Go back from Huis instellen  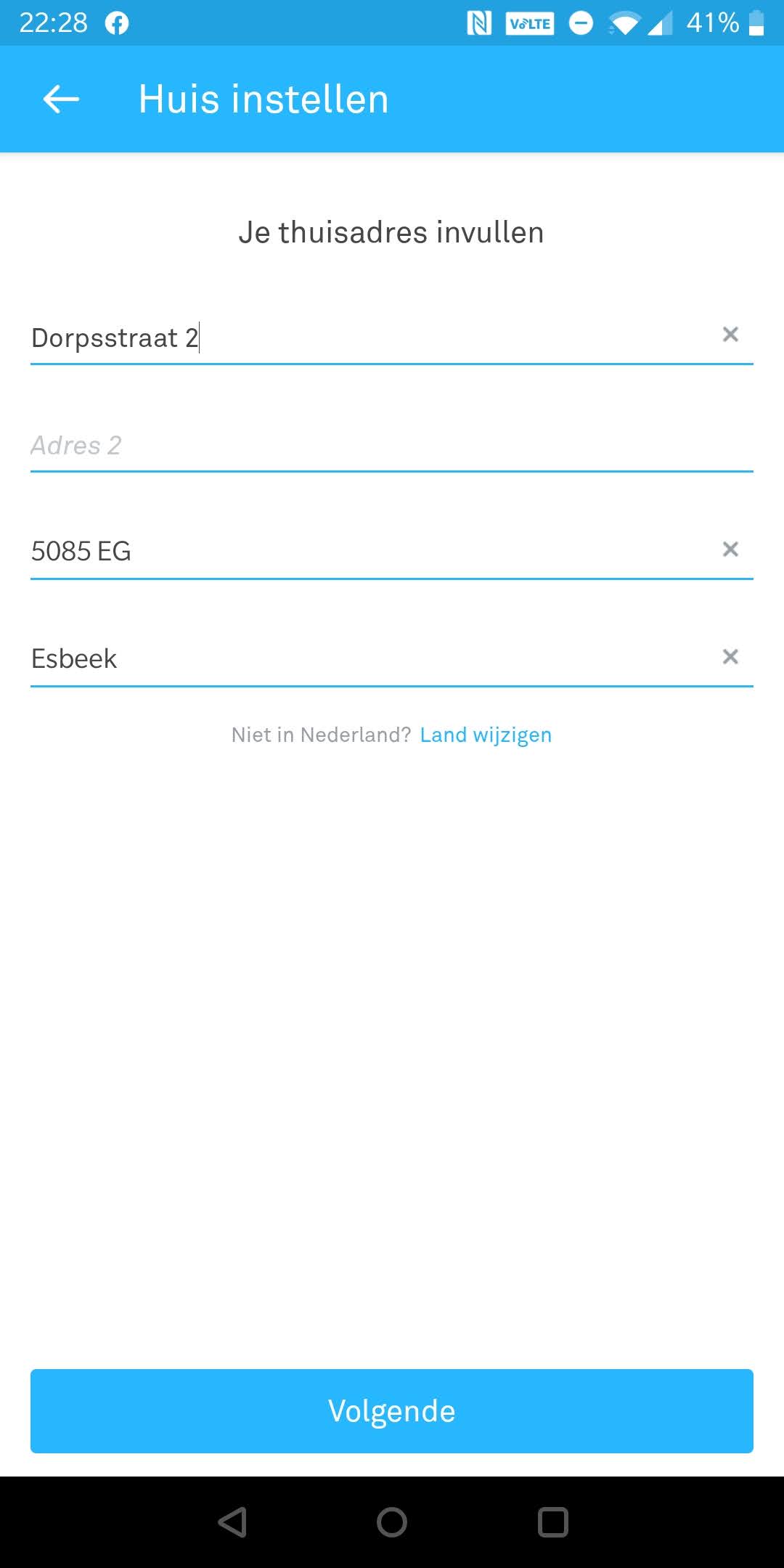point(61,99)
